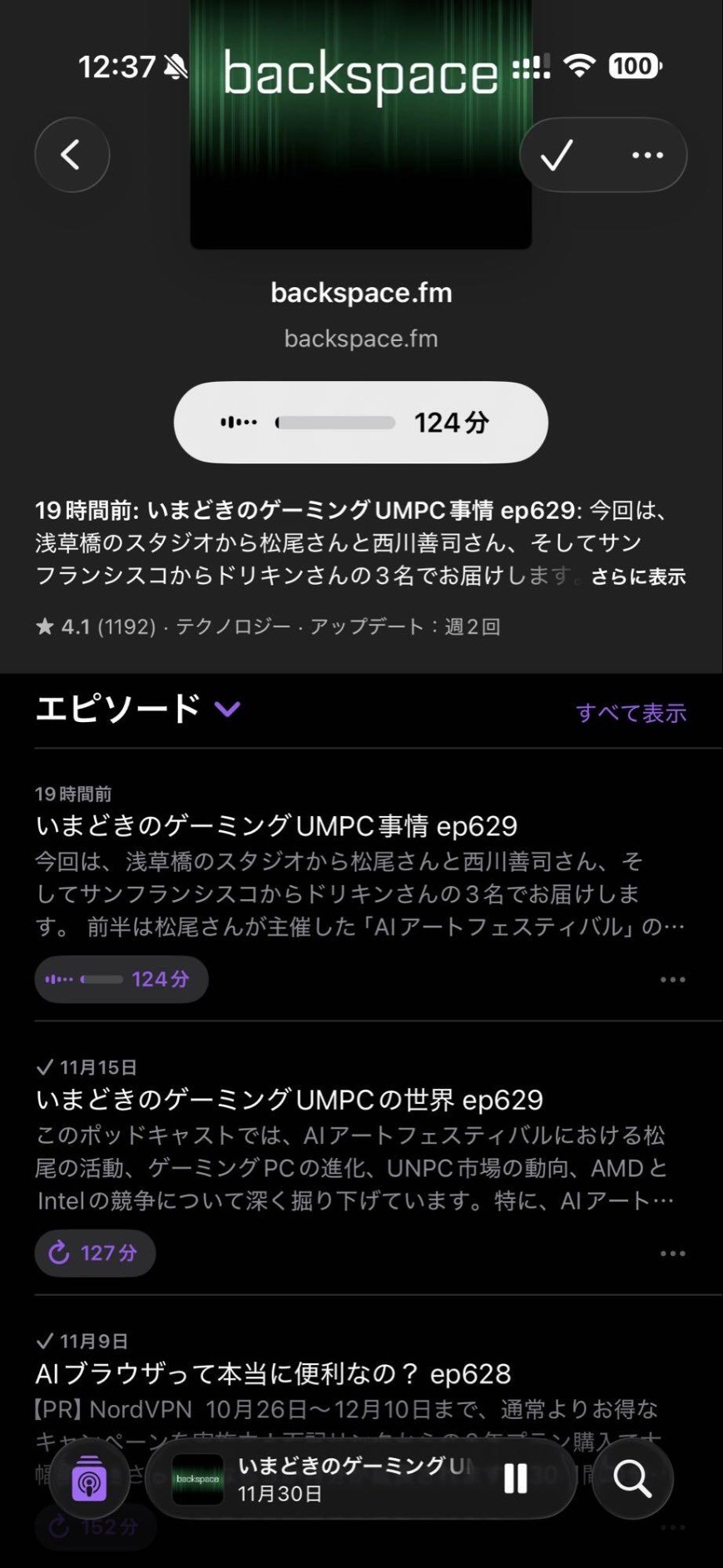Tap the following checkmark for backspace.fm

[557, 155]
